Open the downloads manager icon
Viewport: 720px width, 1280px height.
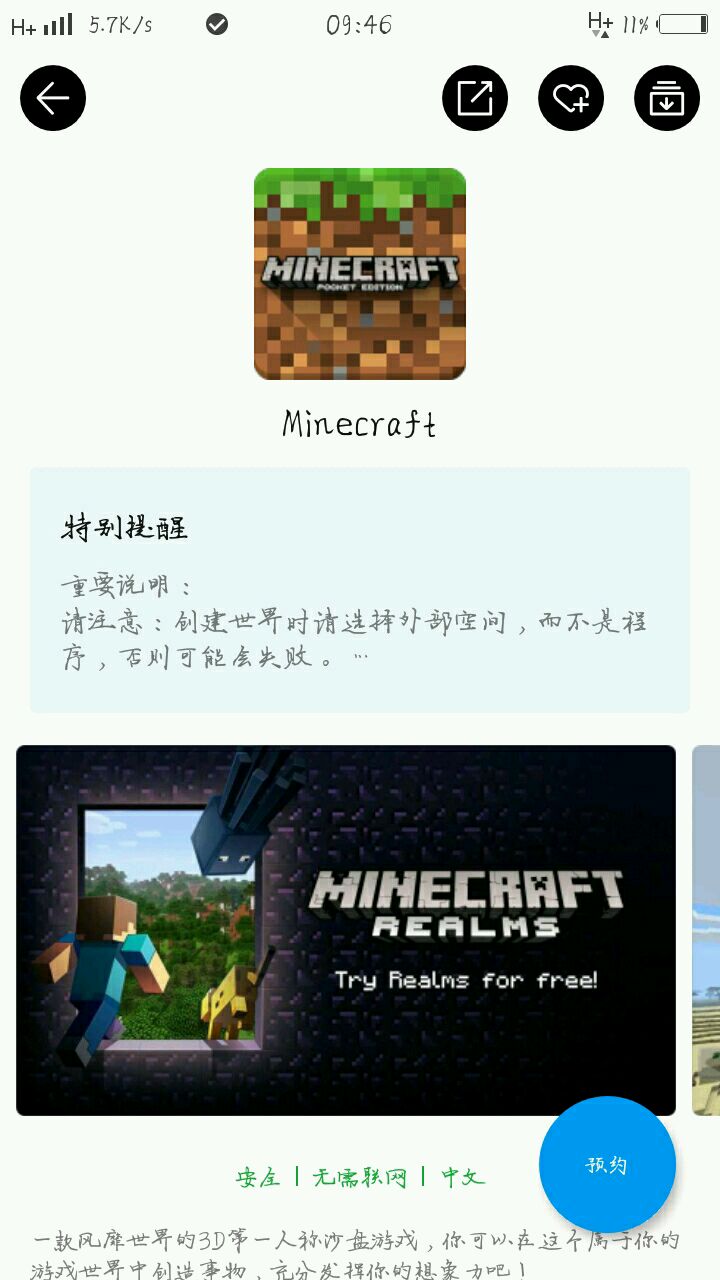(667, 98)
